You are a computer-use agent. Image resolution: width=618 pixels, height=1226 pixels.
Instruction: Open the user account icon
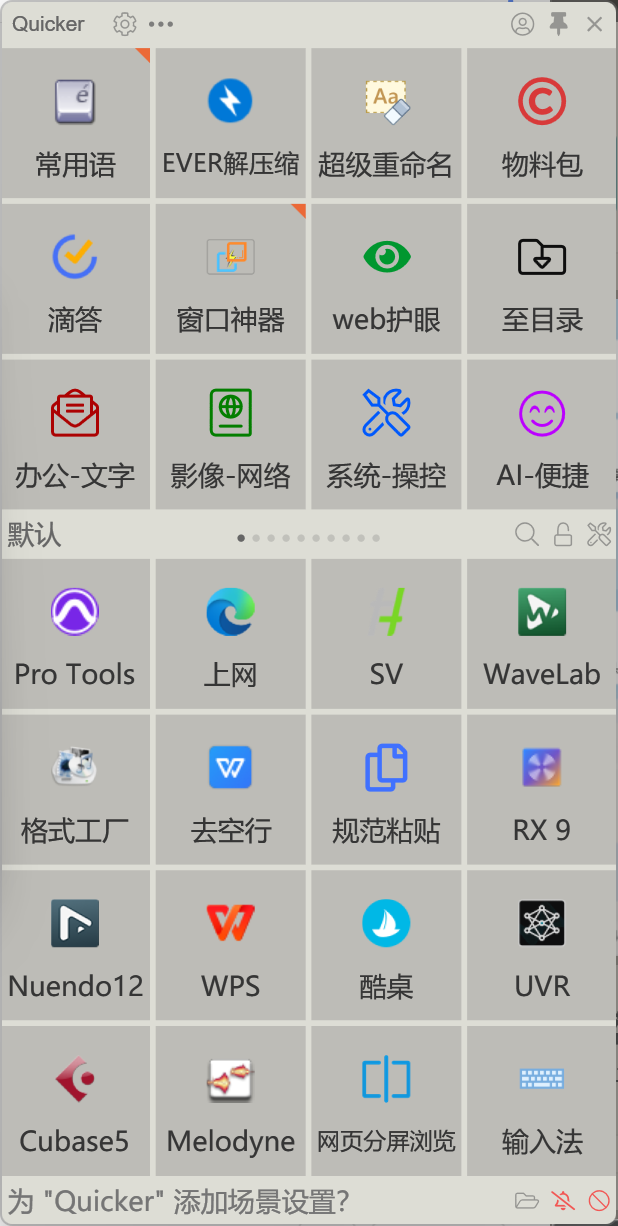click(x=522, y=24)
